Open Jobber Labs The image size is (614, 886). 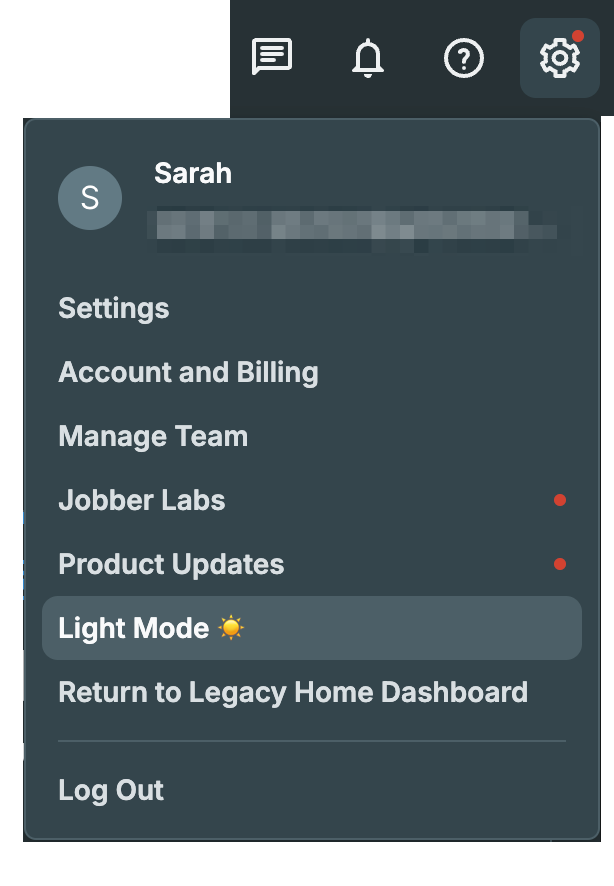tap(142, 500)
